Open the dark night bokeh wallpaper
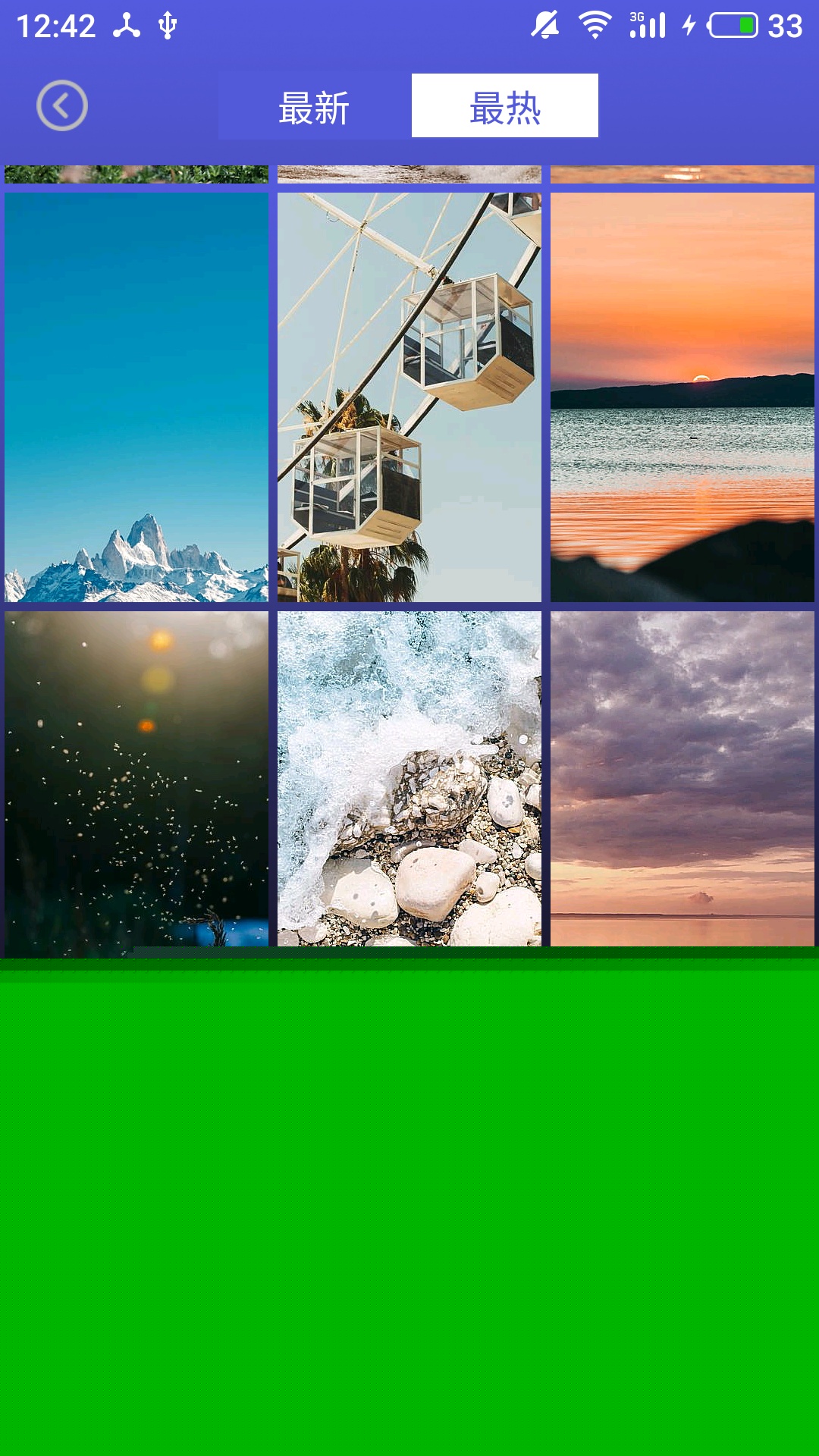 [136, 780]
